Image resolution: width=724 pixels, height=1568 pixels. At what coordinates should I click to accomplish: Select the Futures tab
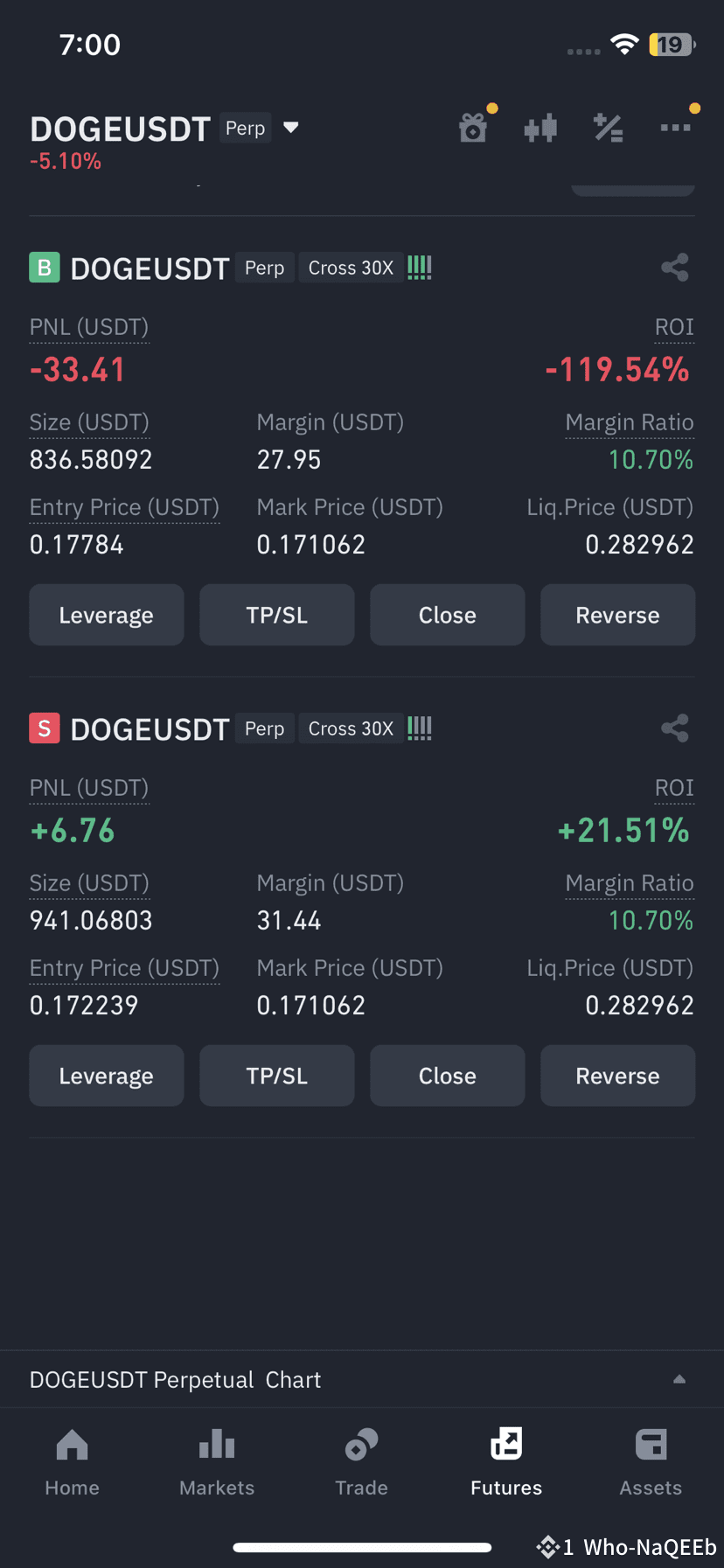(506, 1460)
